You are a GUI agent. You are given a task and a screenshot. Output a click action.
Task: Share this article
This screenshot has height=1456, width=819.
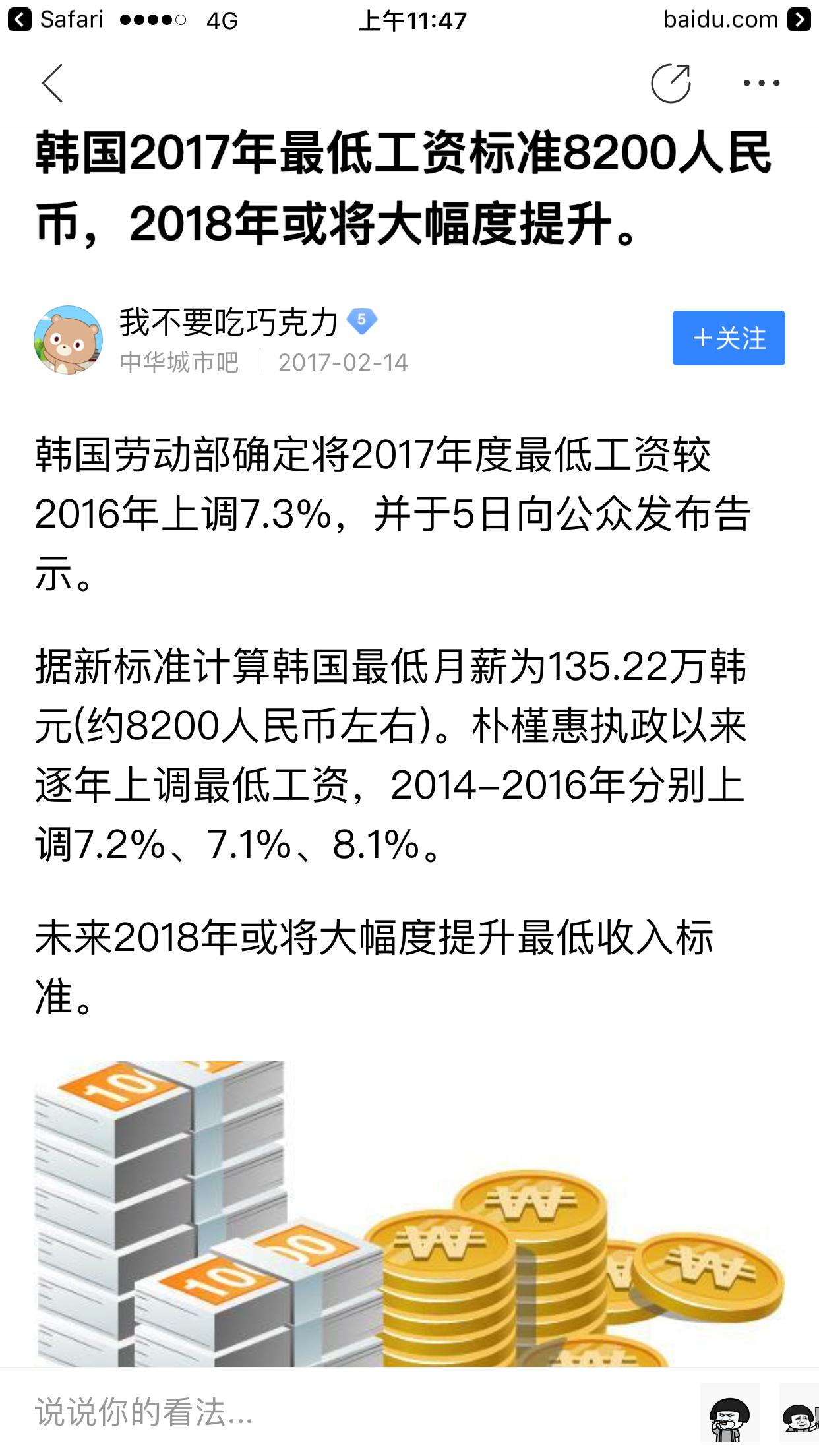tap(670, 83)
